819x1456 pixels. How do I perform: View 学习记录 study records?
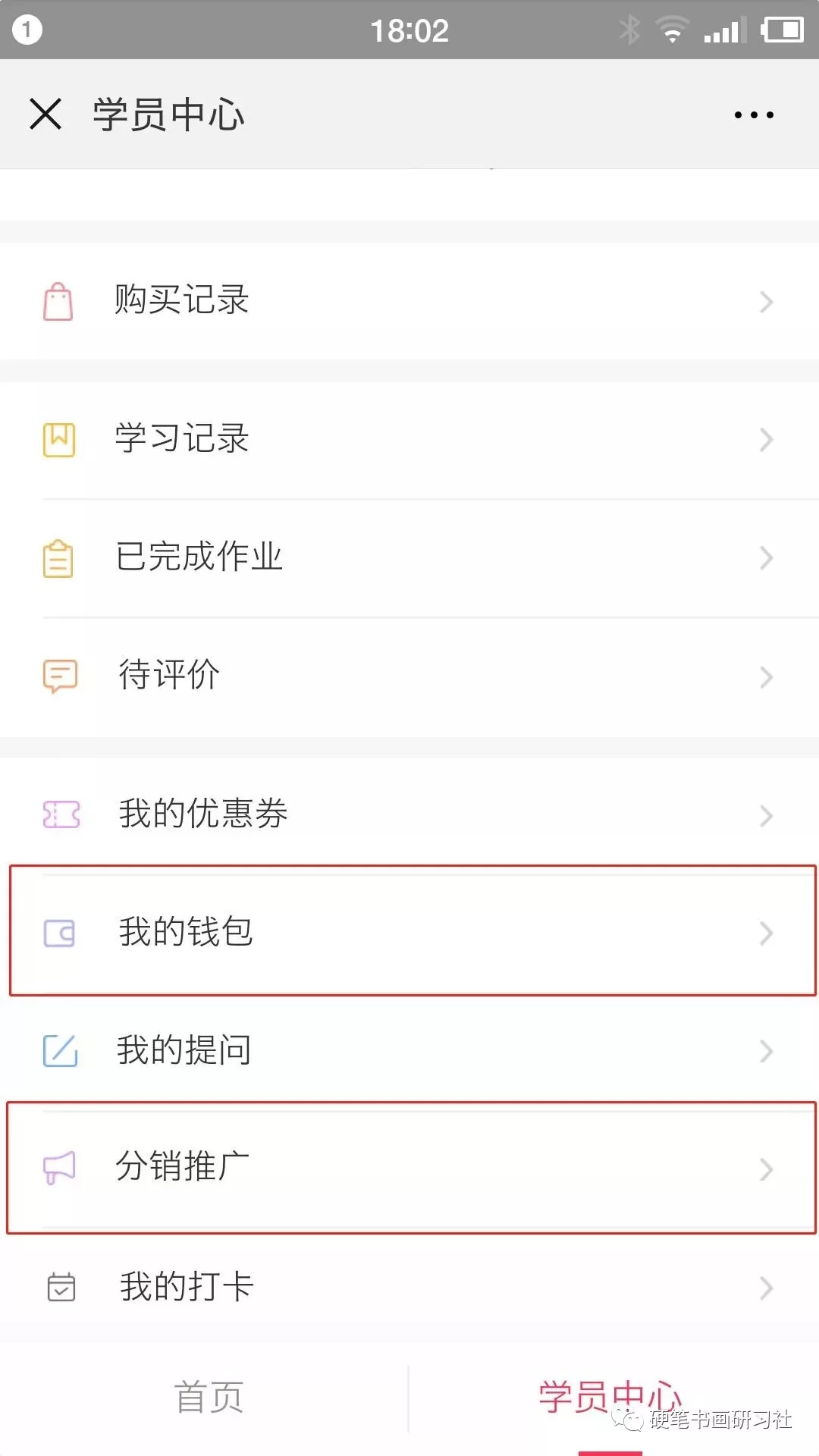click(409, 439)
